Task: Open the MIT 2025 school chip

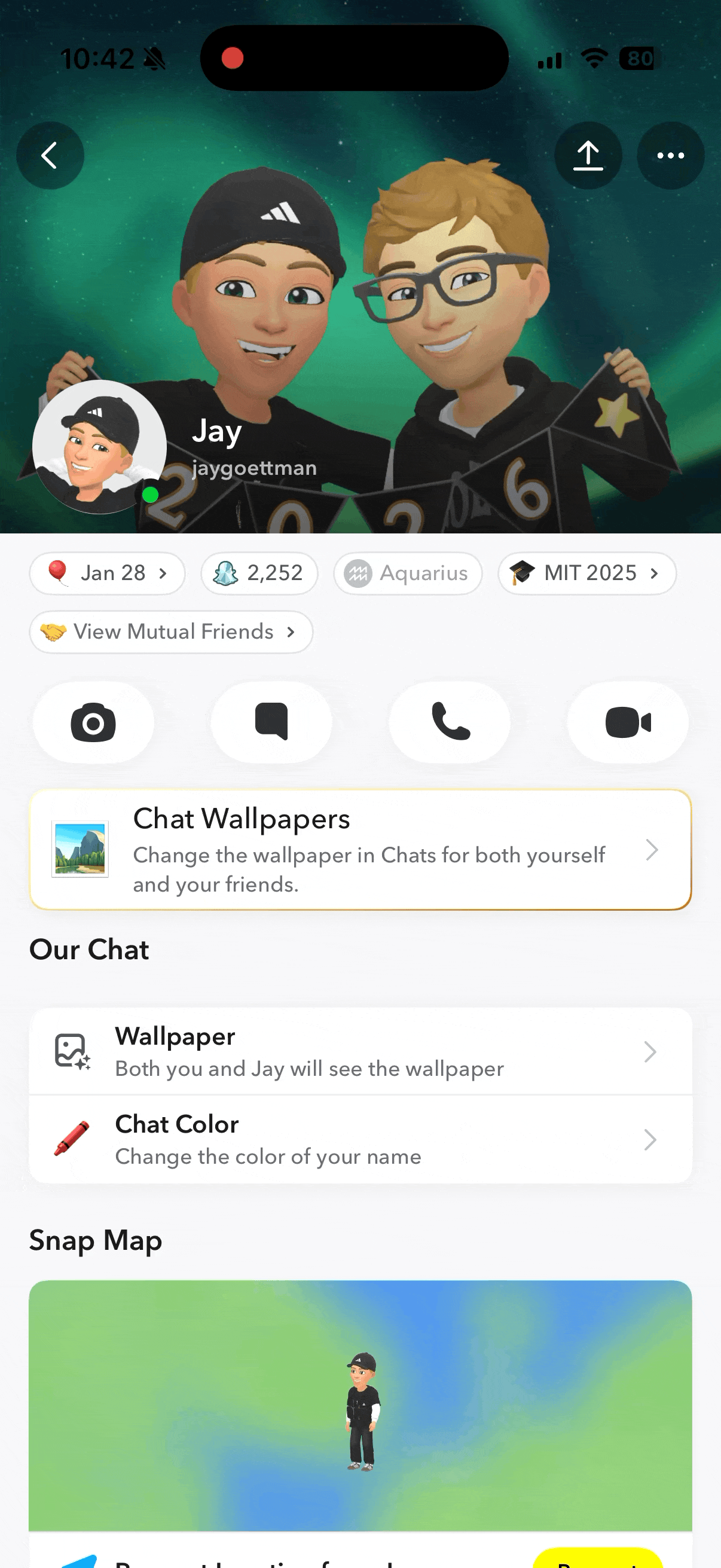Action: point(587,573)
